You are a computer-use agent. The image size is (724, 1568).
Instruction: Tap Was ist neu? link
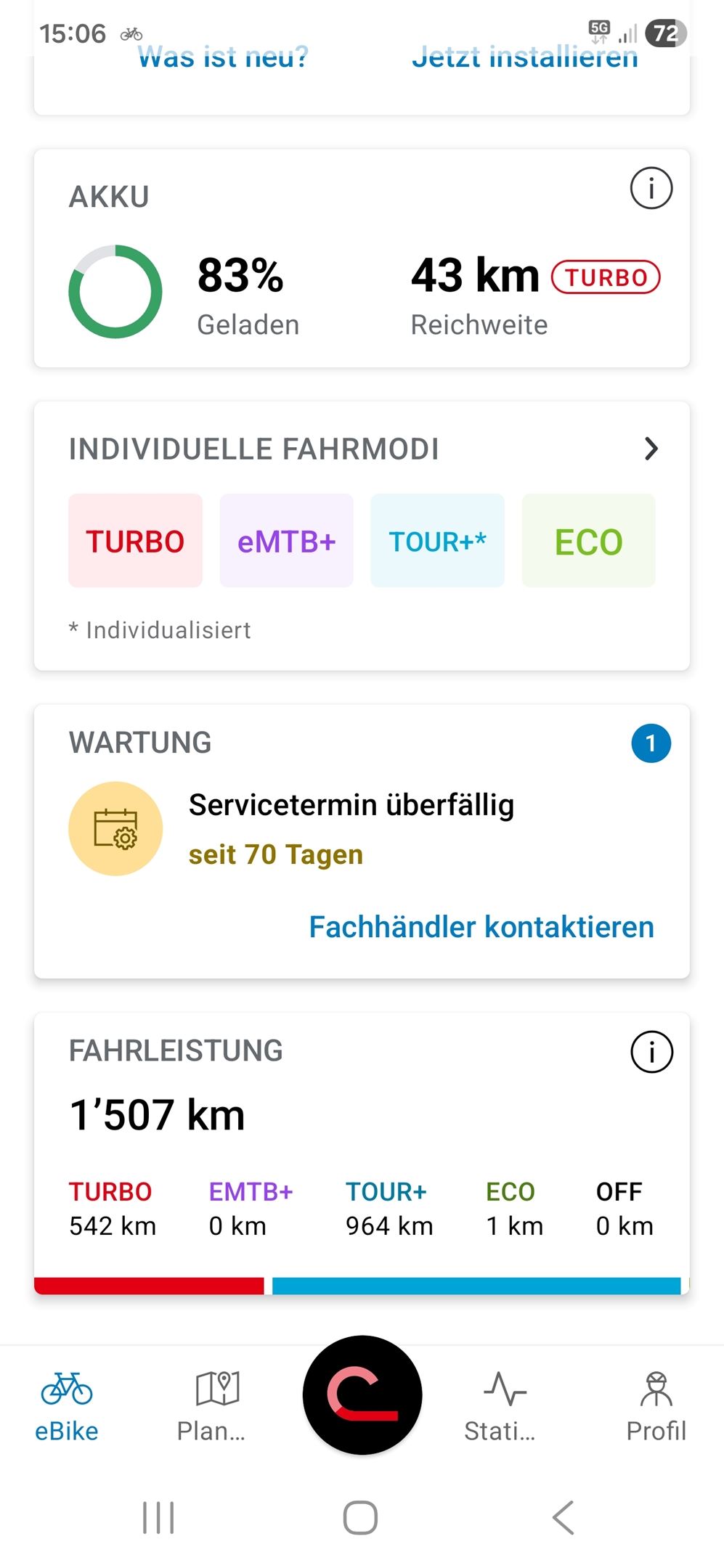click(x=224, y=58)
